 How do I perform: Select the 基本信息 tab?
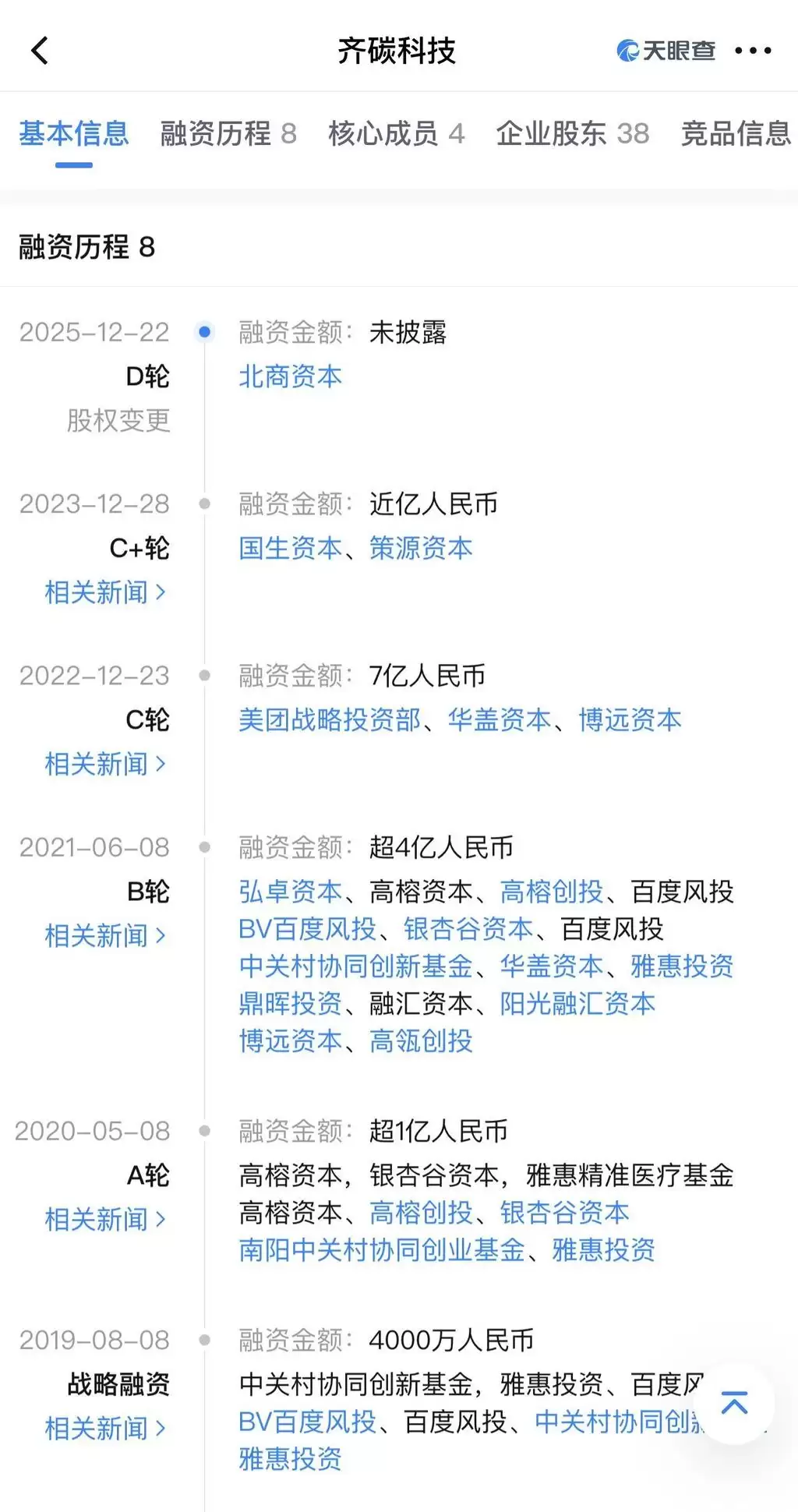click(x=74, y=134)
